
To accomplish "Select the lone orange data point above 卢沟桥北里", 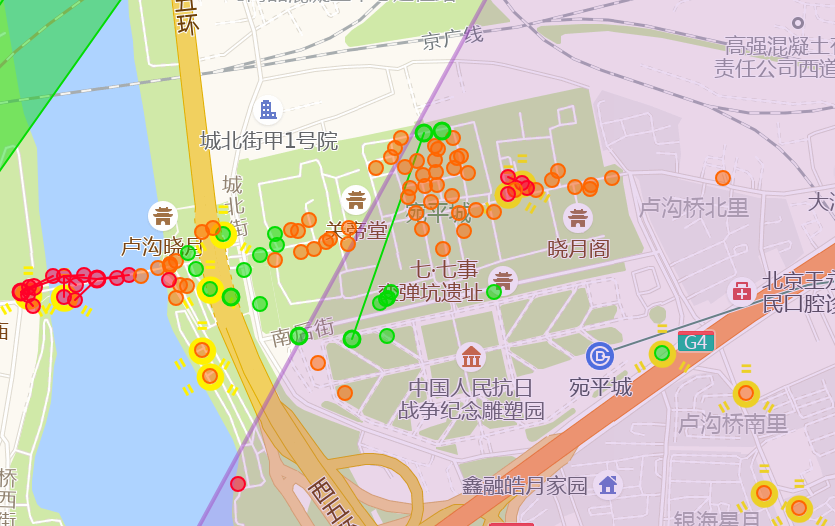I will 723,178.
